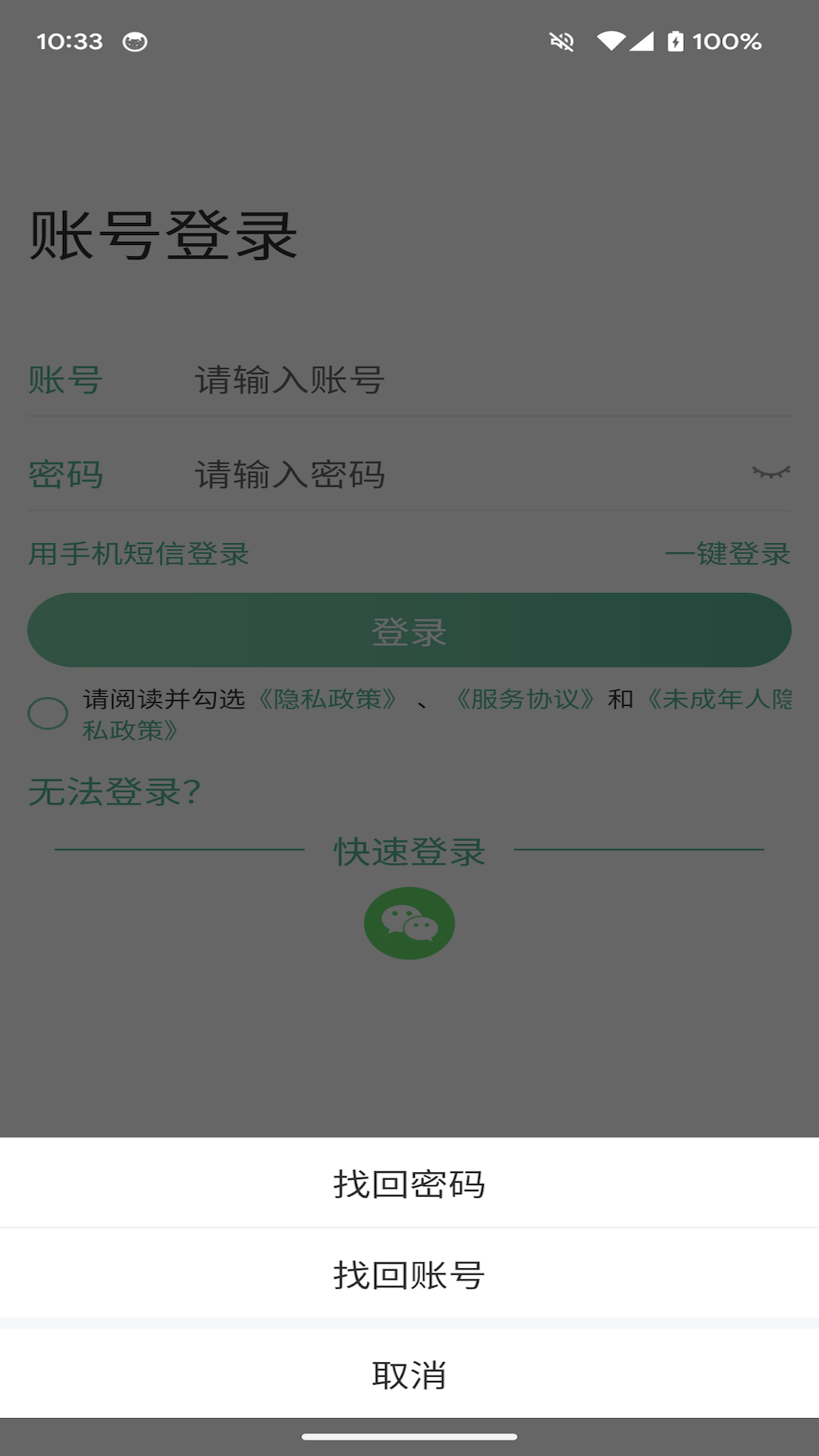Screen dimensions: 819x1456
Task: Click 用手机短信登录 SMS login option
Action: point(139,555)
